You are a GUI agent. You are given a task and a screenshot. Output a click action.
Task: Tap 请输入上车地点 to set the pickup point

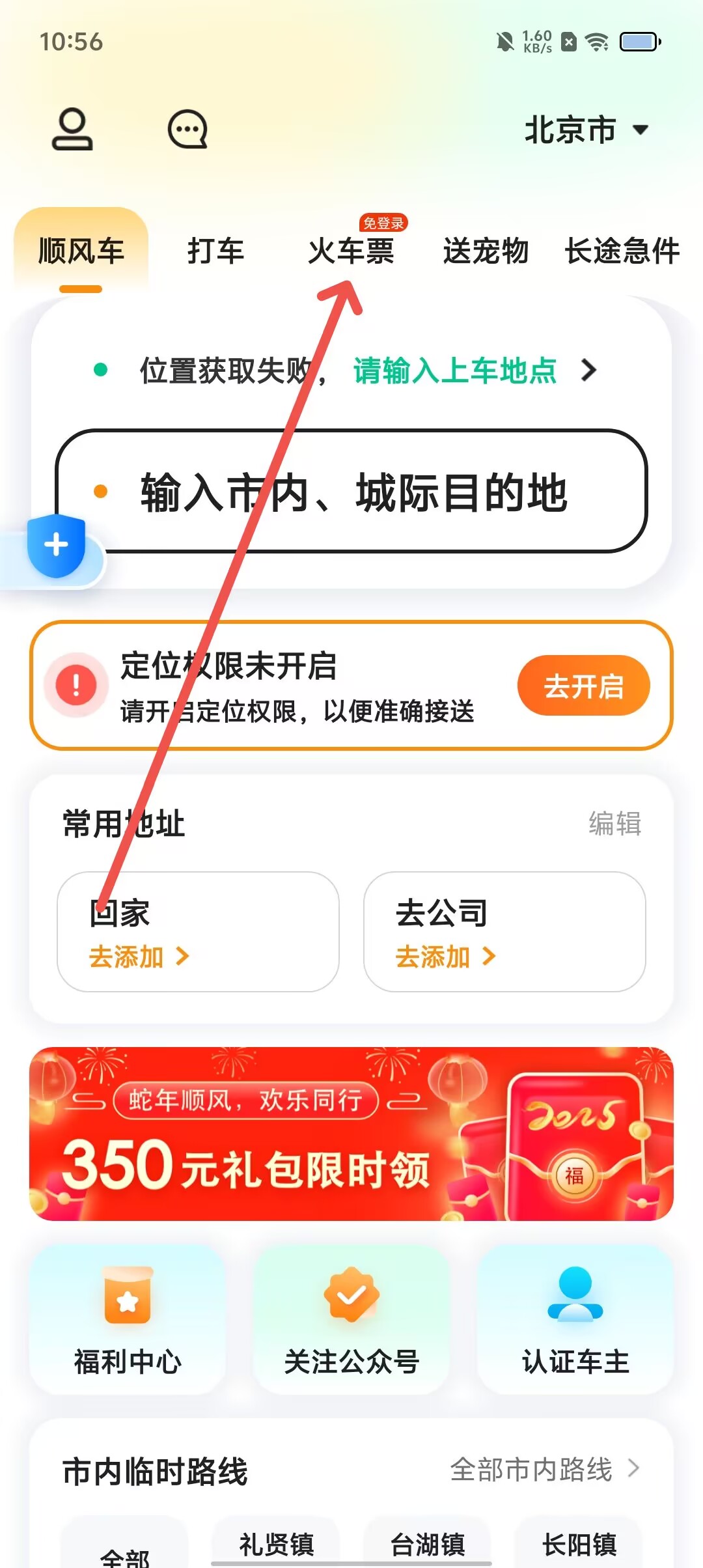coord(456,371)
